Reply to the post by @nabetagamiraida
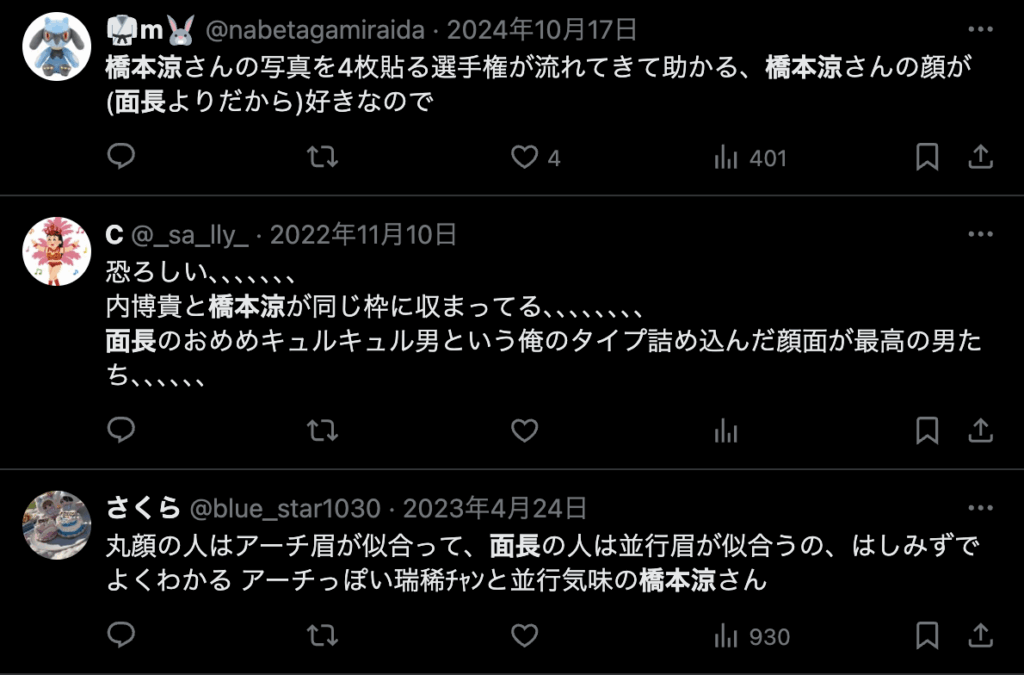Image resolution: width=1024 pixels, height=675 pixels. click(x=121, y=157)
